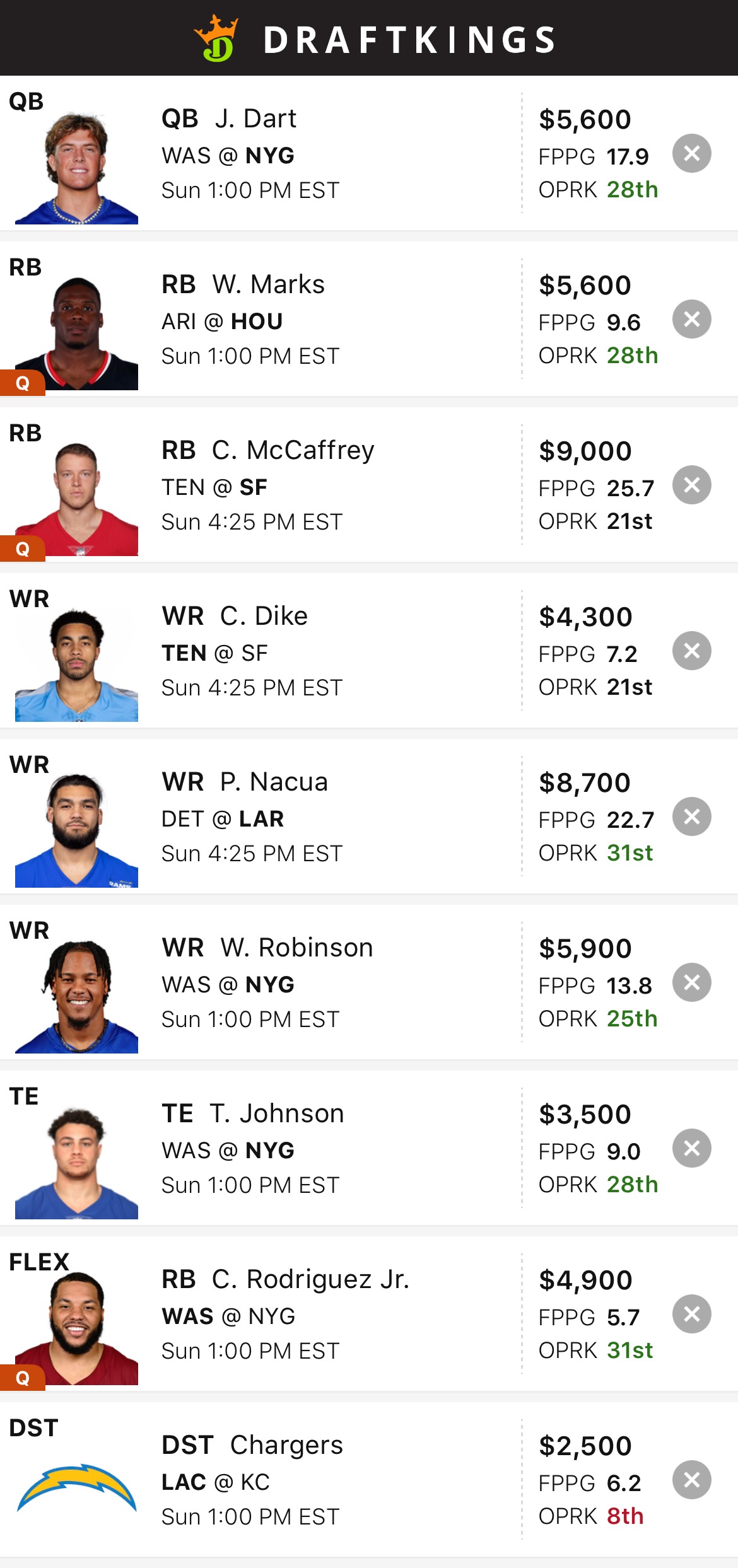Open W. Marks' player details
Screen dimensions: 738x1568
click(268, 285)
